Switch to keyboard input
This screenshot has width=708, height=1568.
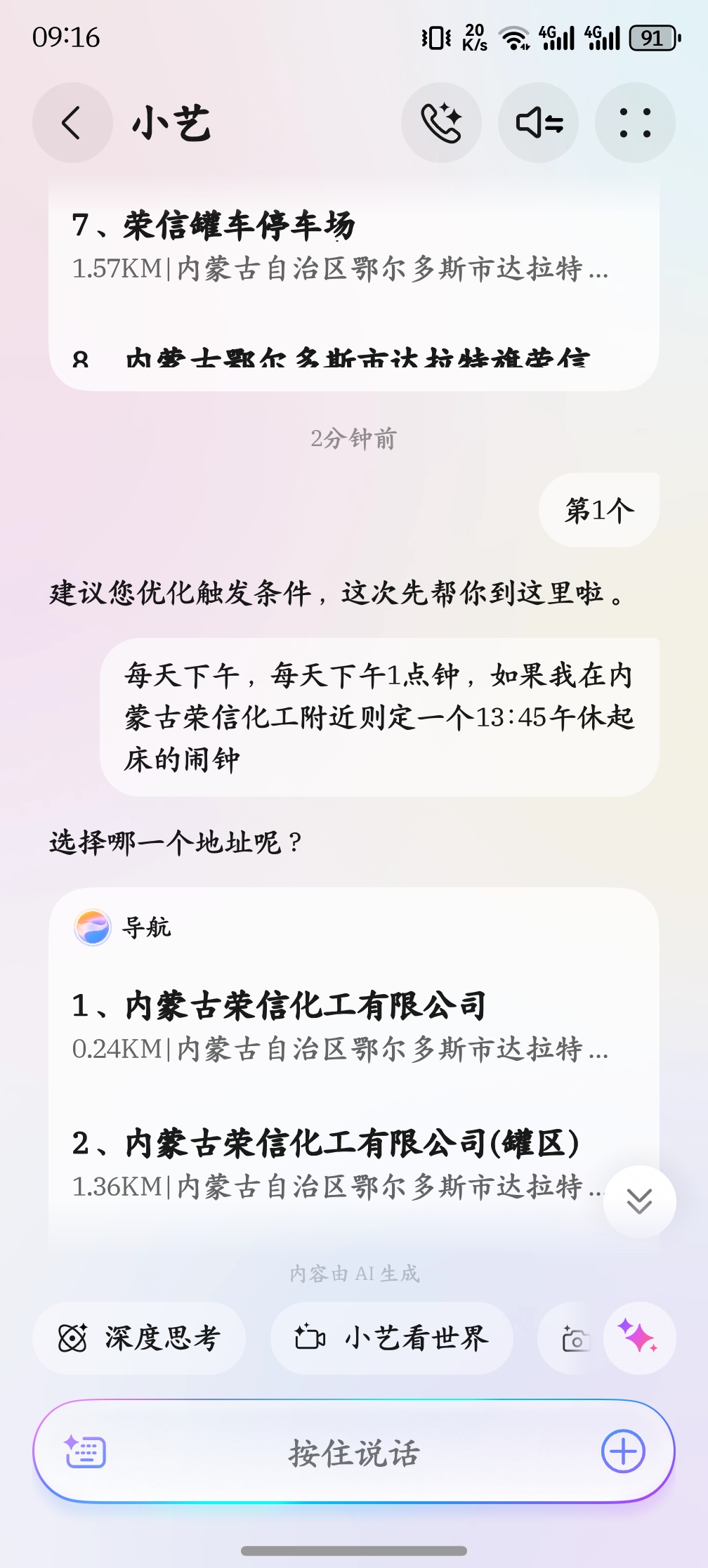(85, 1451)
